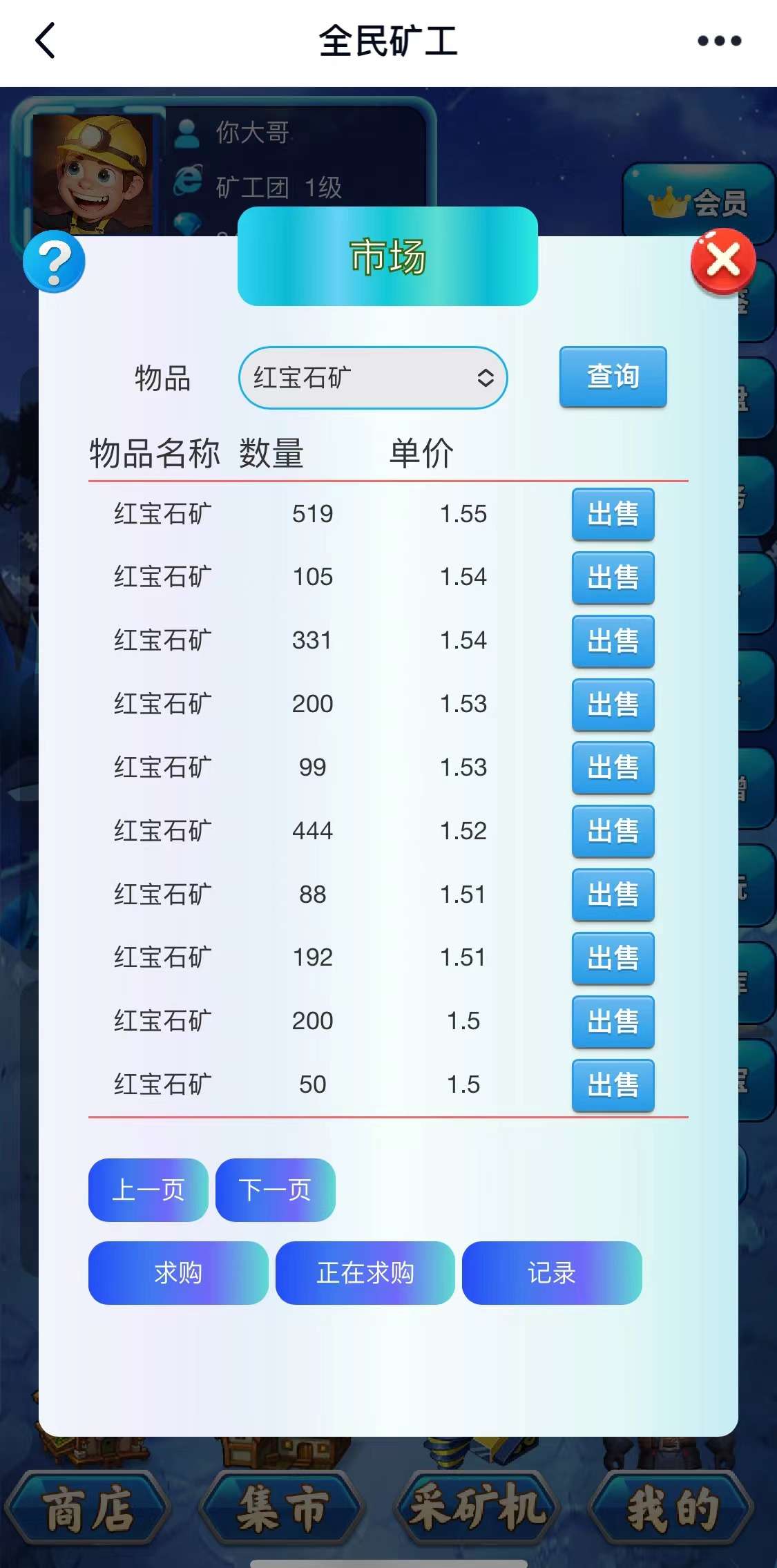
Task: Tap 出售 for the 105 quantity order
Action: pyautogui.click(x=613, y=578)
